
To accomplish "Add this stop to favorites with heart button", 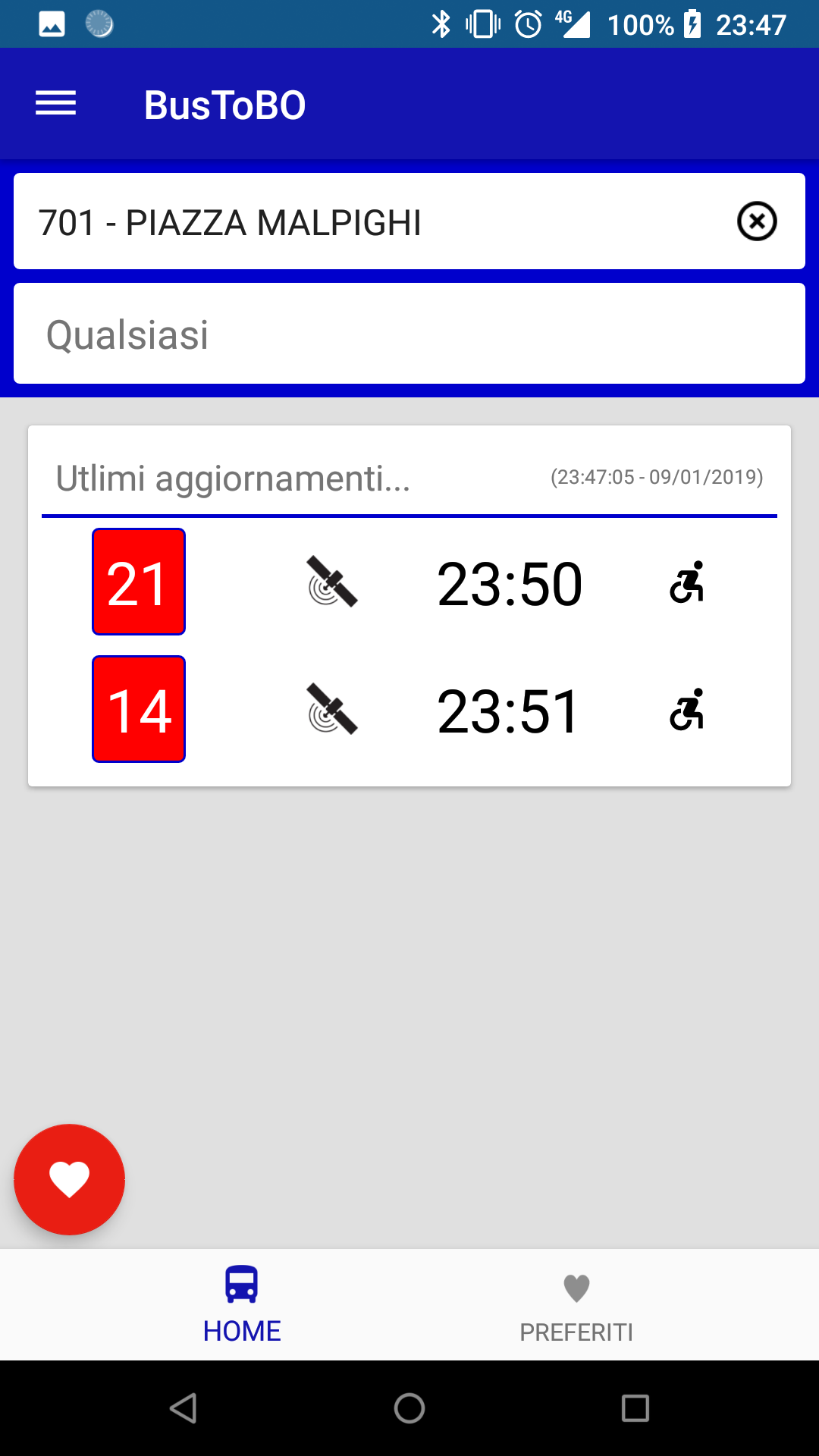I will 69,1179.
